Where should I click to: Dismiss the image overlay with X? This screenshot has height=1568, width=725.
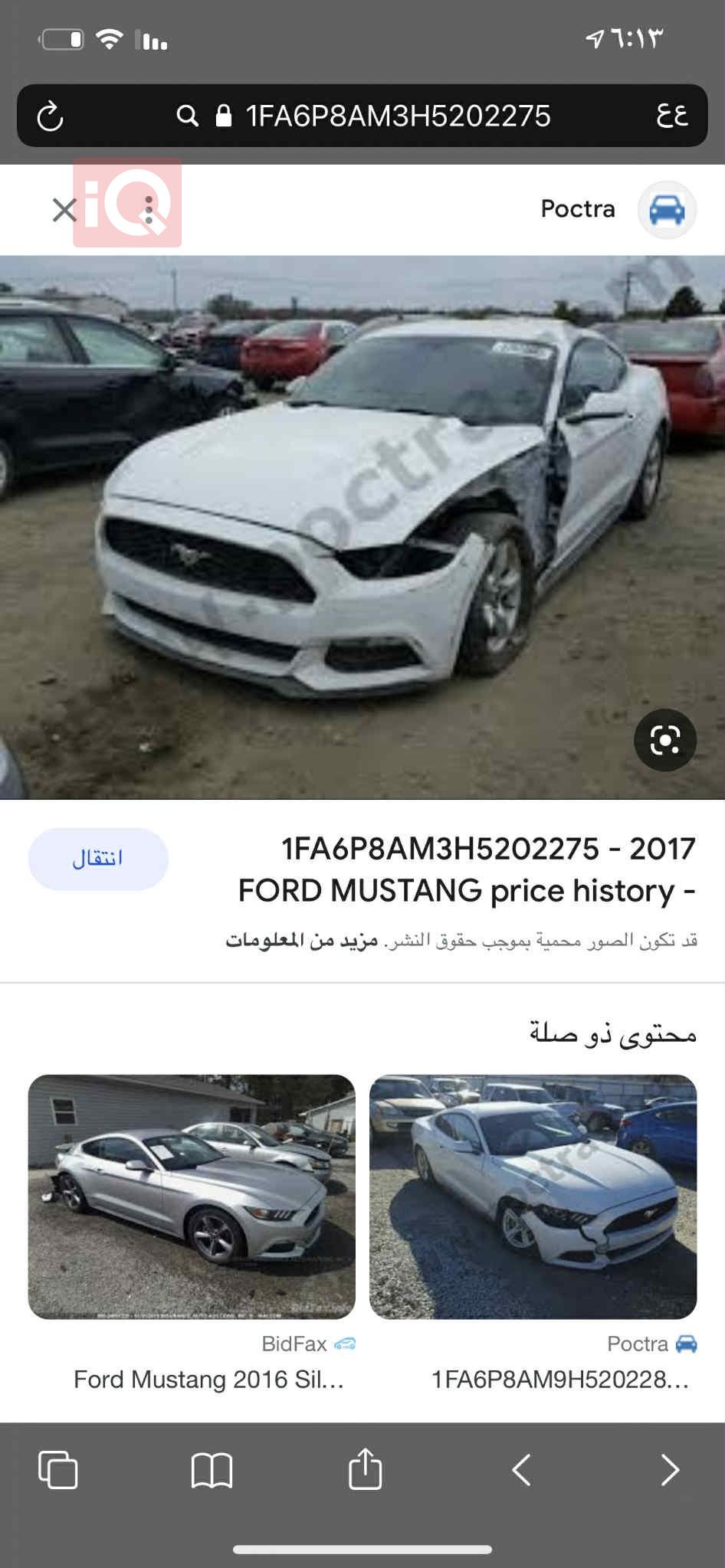(x=64, y=209)
